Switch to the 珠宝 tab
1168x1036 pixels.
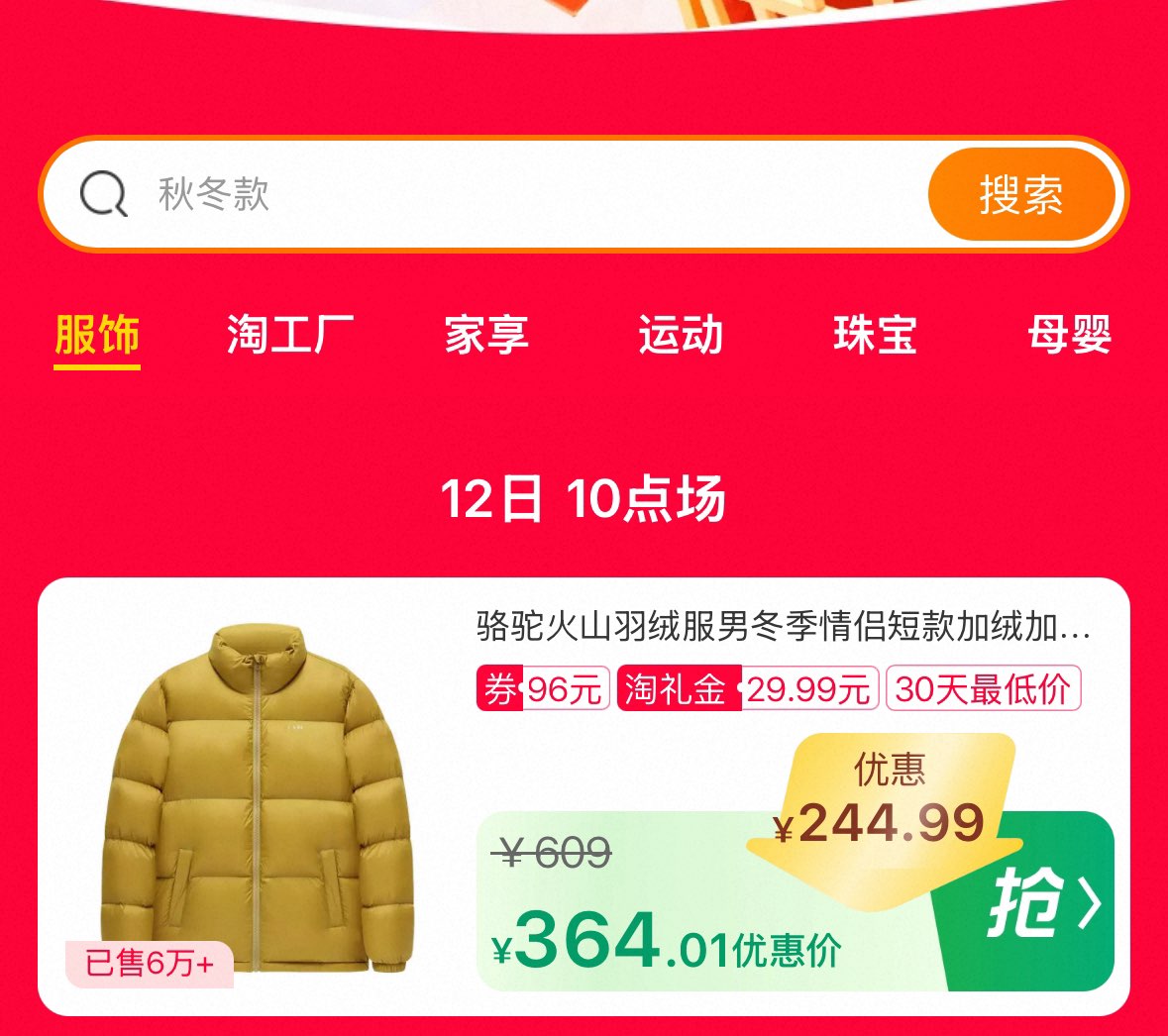coord(875,335)
